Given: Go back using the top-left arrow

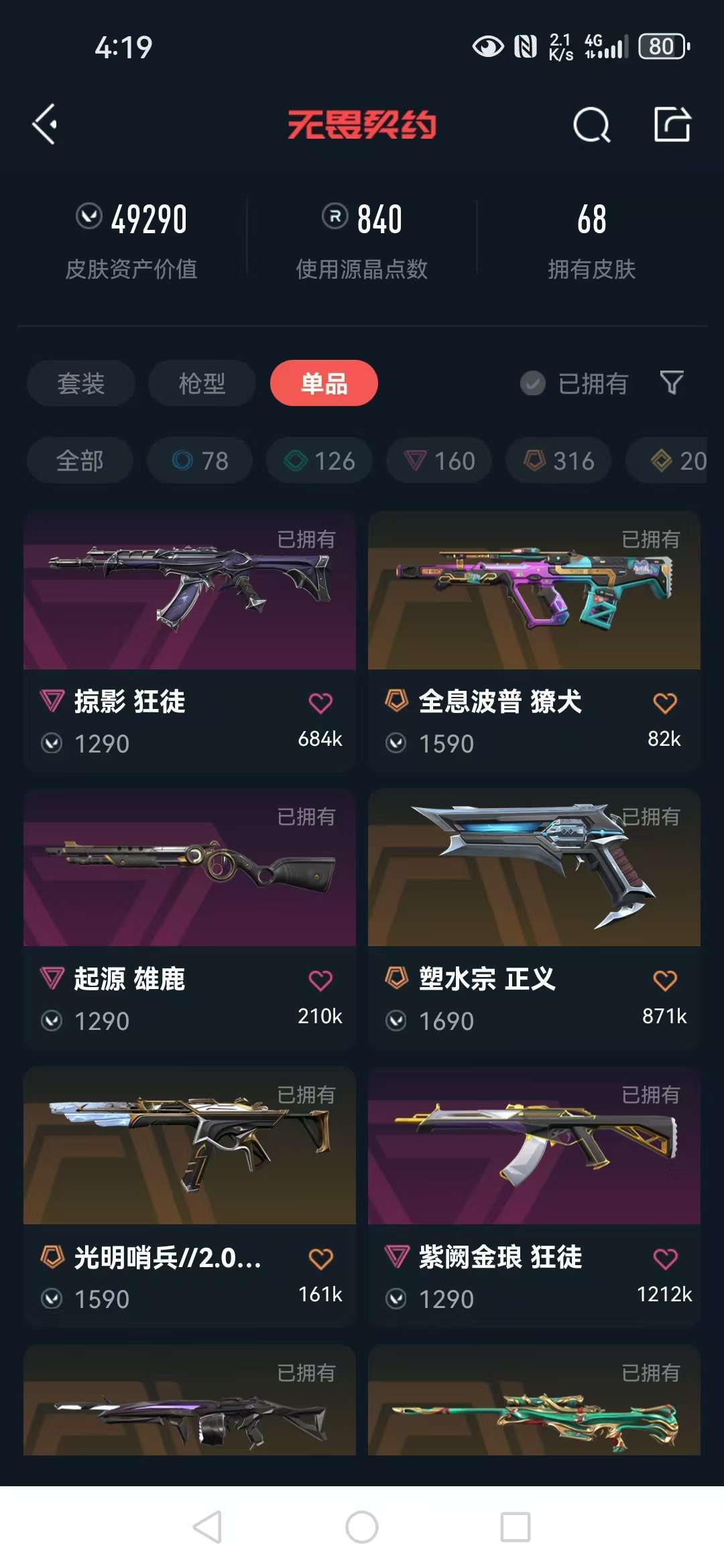Looking at the screenshot, I should coord(44,125).
